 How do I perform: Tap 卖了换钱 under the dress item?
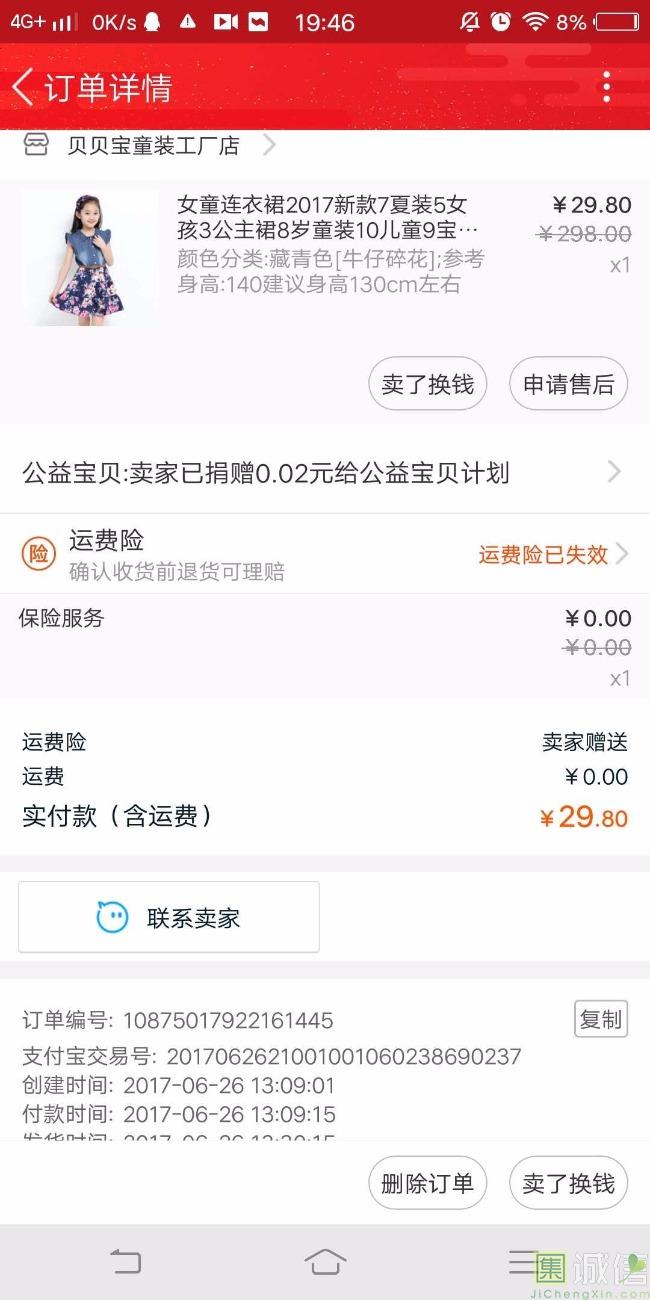coord(427,384)
